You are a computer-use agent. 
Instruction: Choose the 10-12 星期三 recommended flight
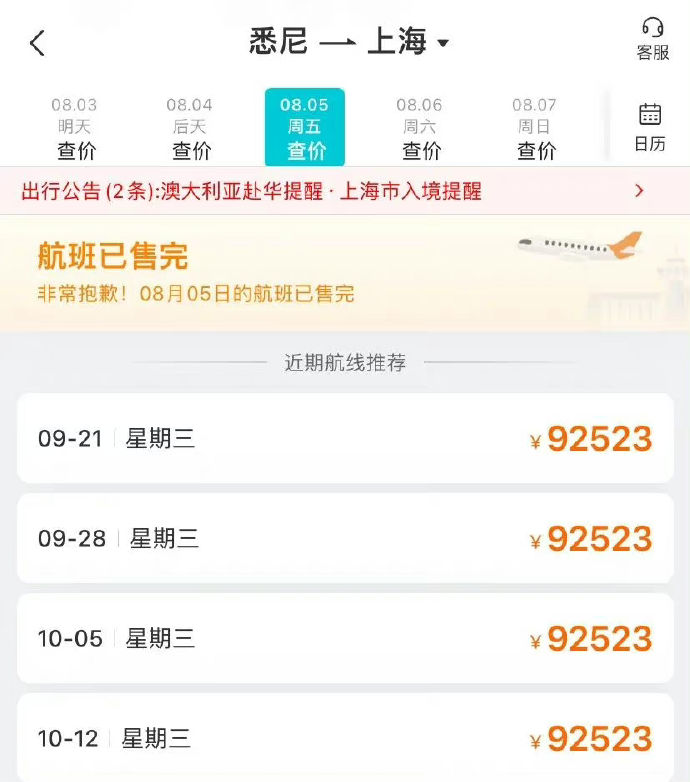344,738
